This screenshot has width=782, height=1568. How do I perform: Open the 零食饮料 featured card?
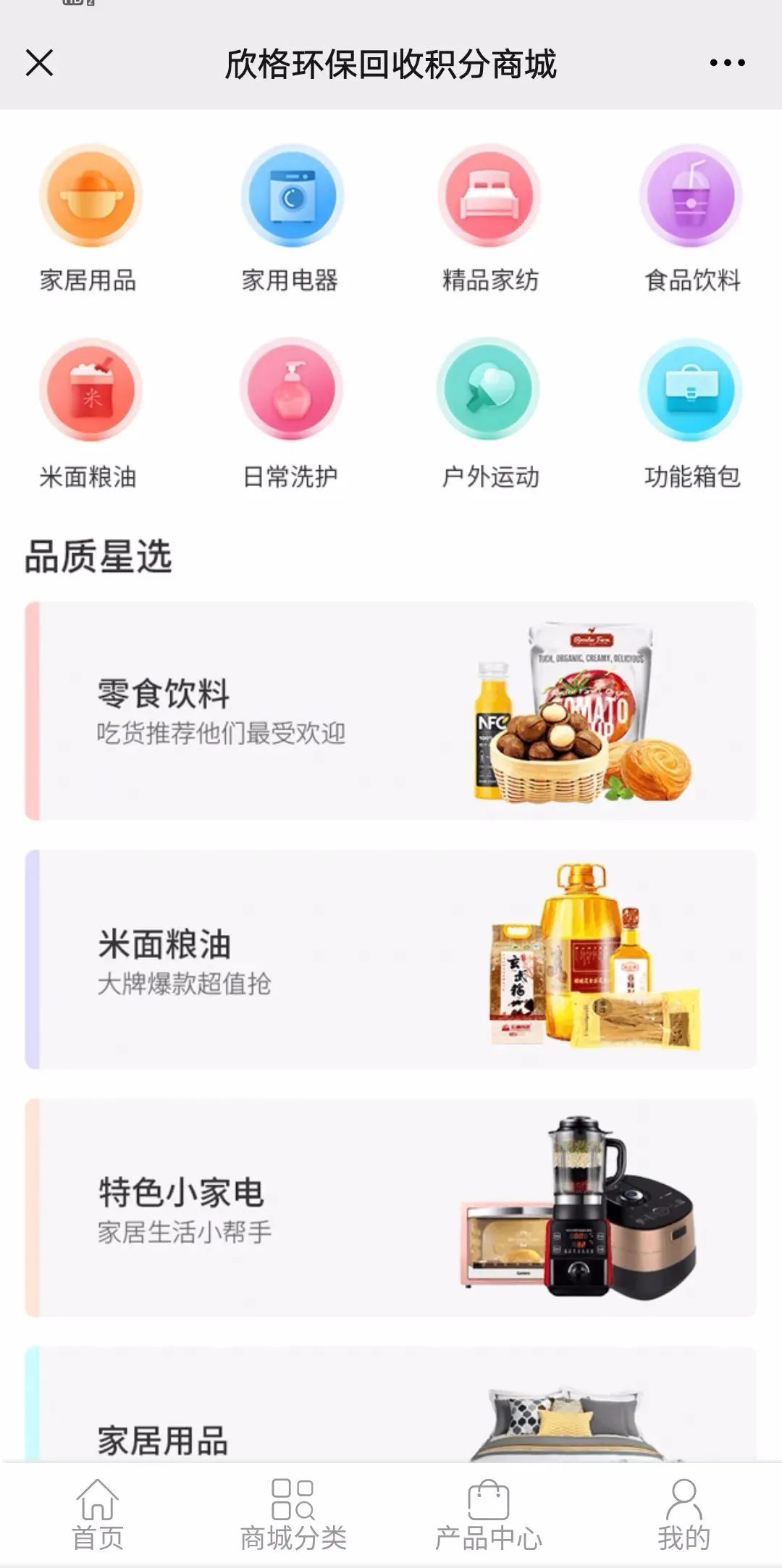[x=391, y=711]
